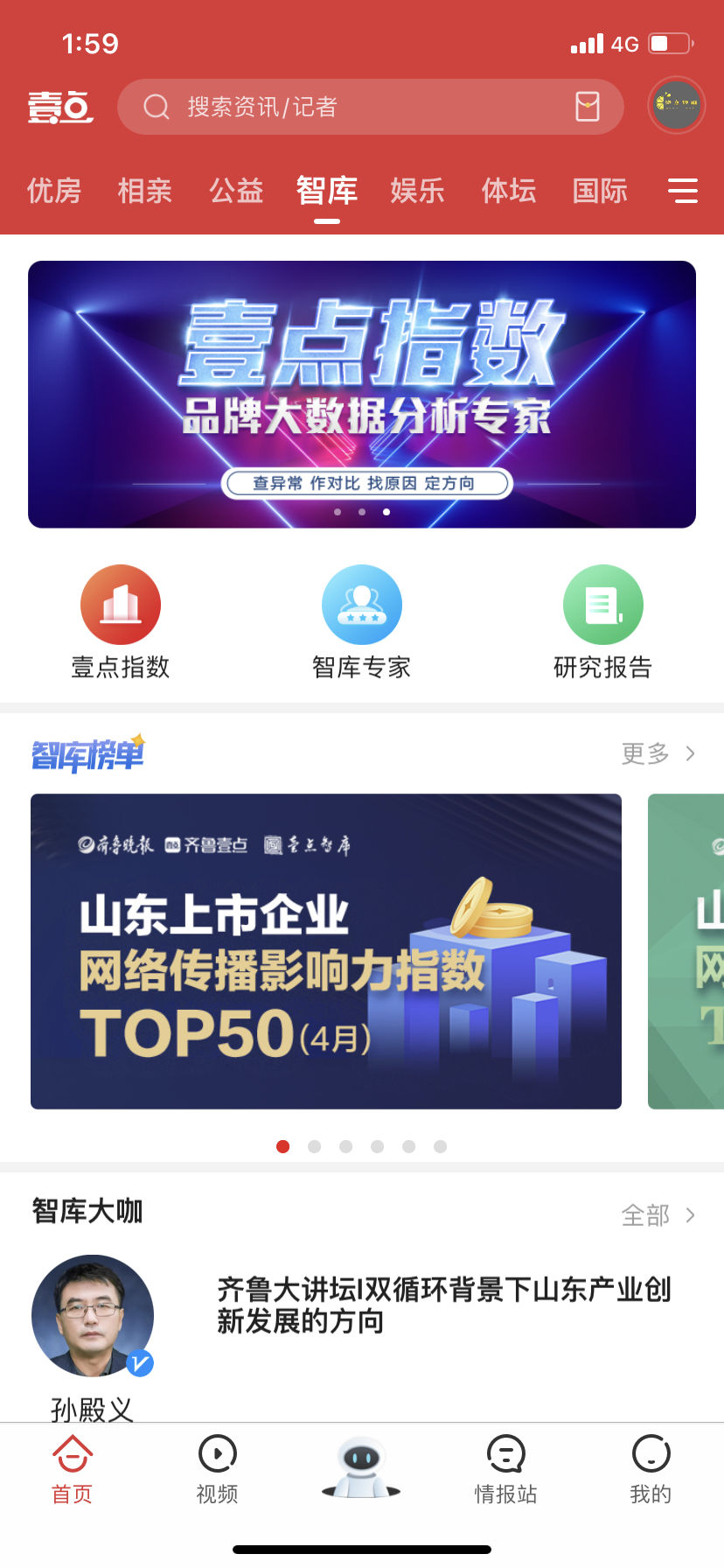The height and width of the screenshot is (1568, 724).
Task: Open the 齐鲁大讲坛 article by 孙殿义
Action: pyautogui.click(x=444, y=1305)
